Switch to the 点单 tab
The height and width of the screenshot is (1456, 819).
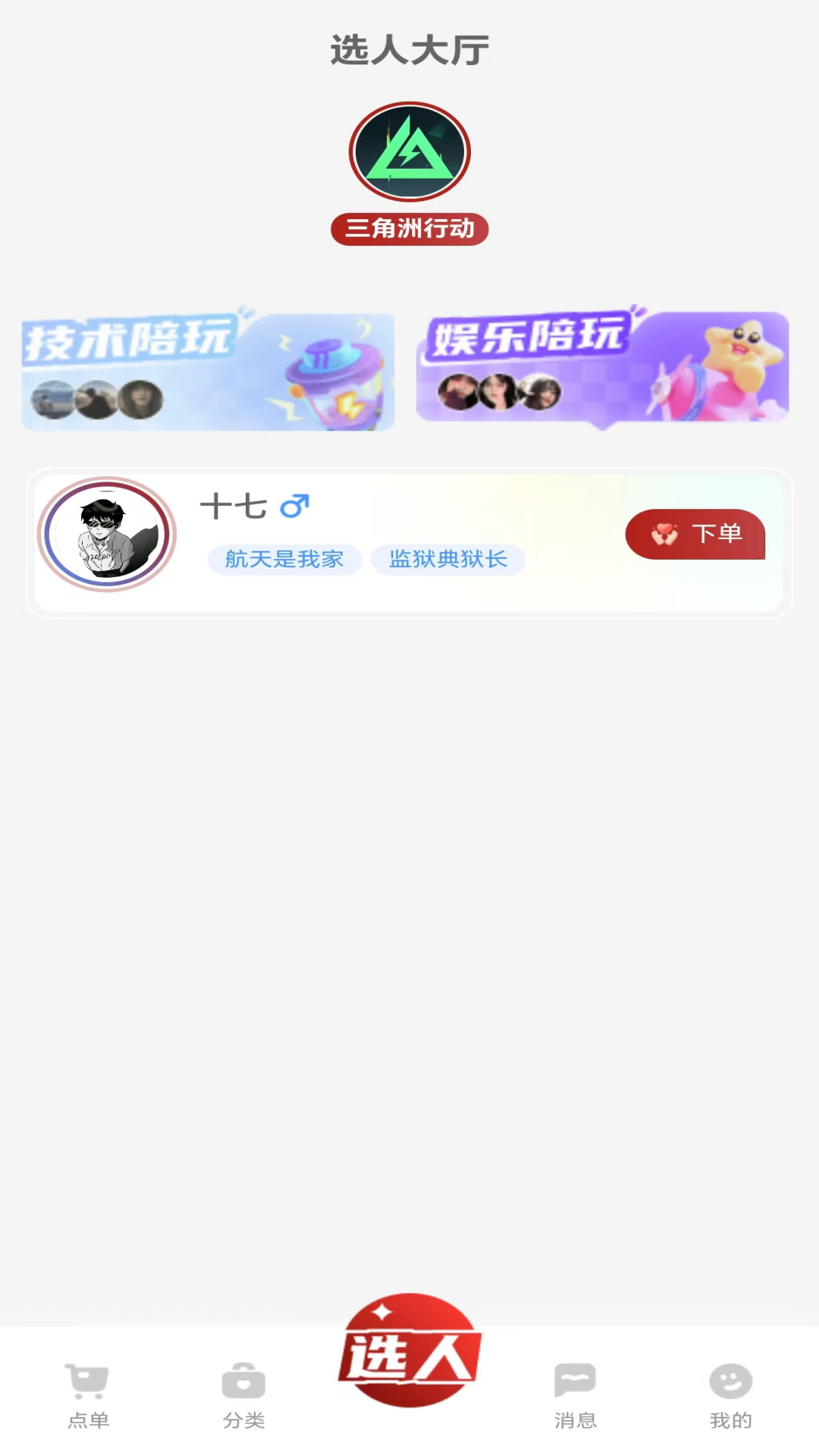pos(88,1395)
